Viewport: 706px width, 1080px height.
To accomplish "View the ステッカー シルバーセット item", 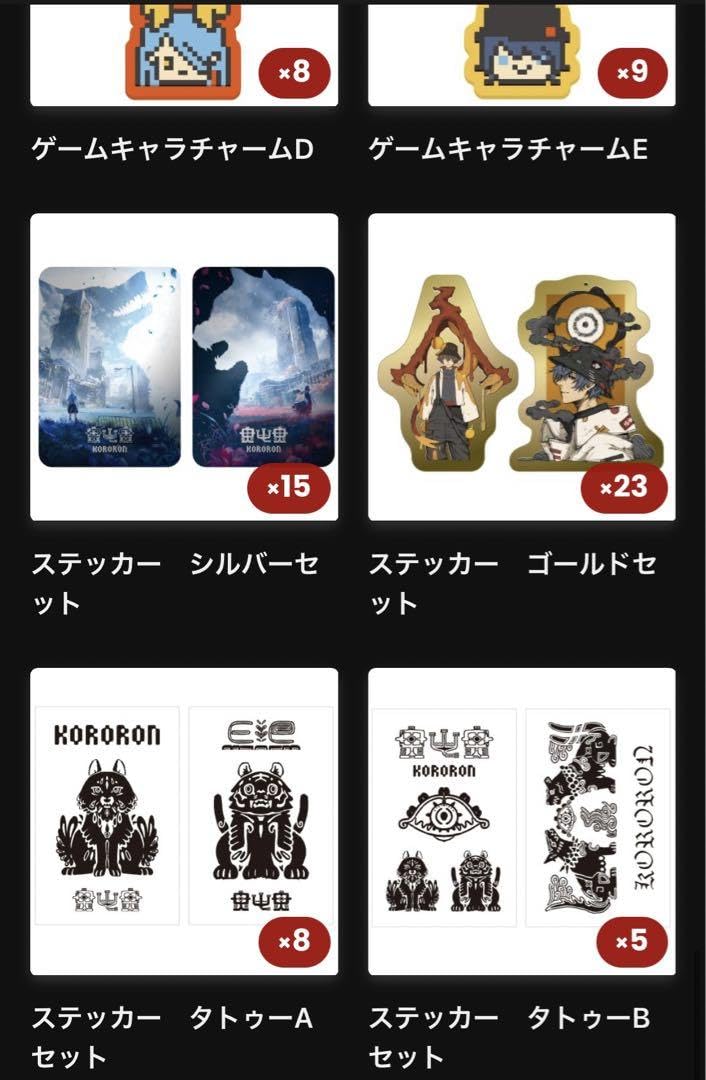I will pos(184,367).
